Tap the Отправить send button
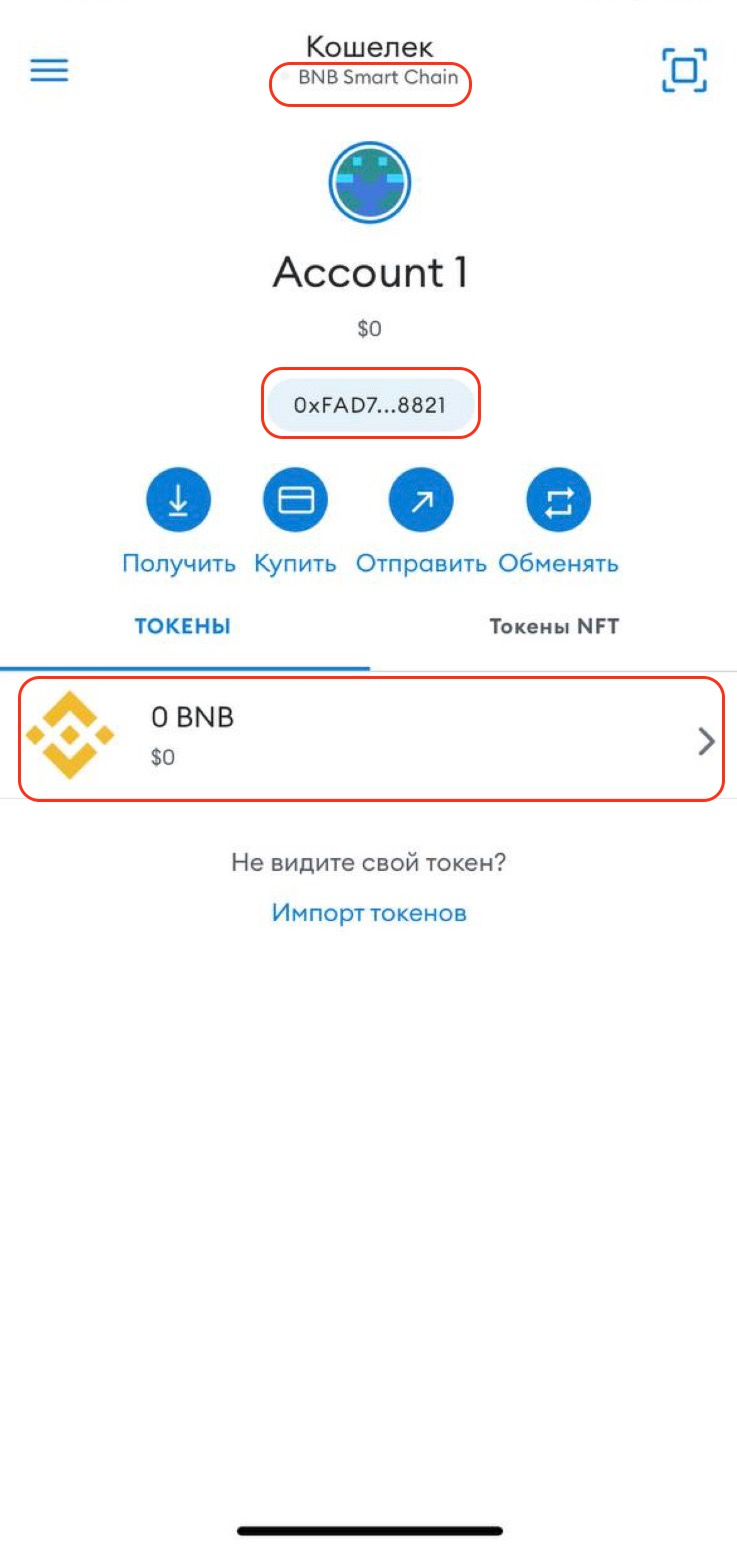This screenshot has height=1544, width=737. (421, 502)
